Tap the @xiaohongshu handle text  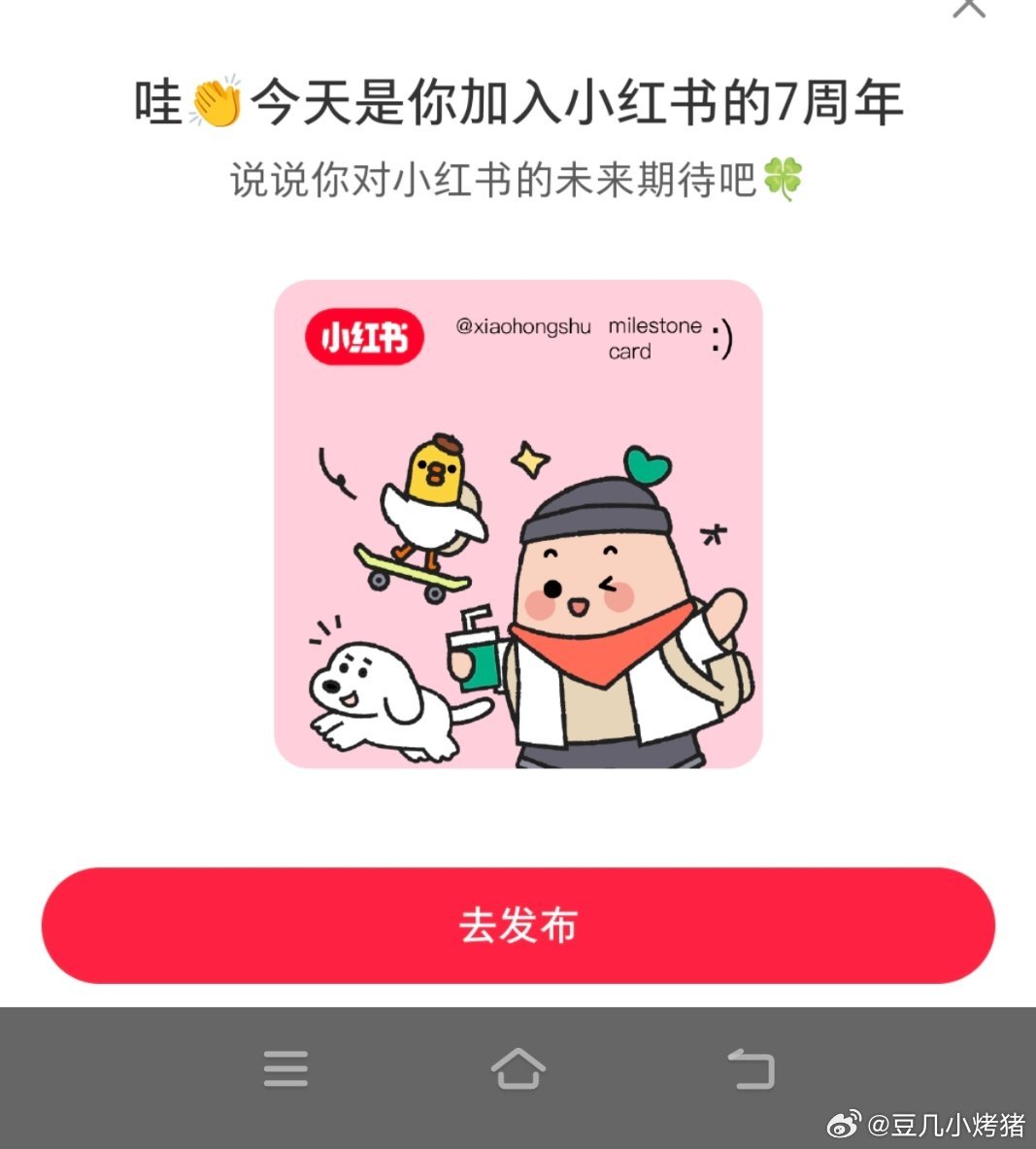[x=521, y=327]
